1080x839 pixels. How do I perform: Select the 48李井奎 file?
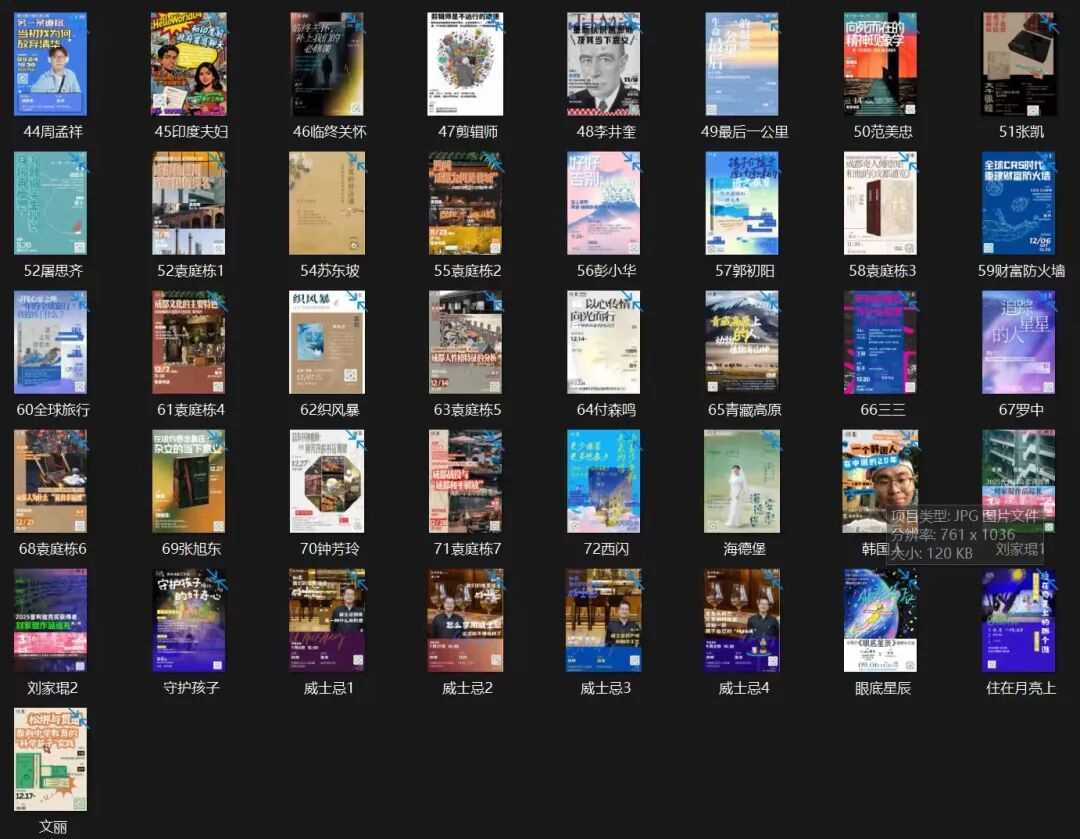[603, 64]
